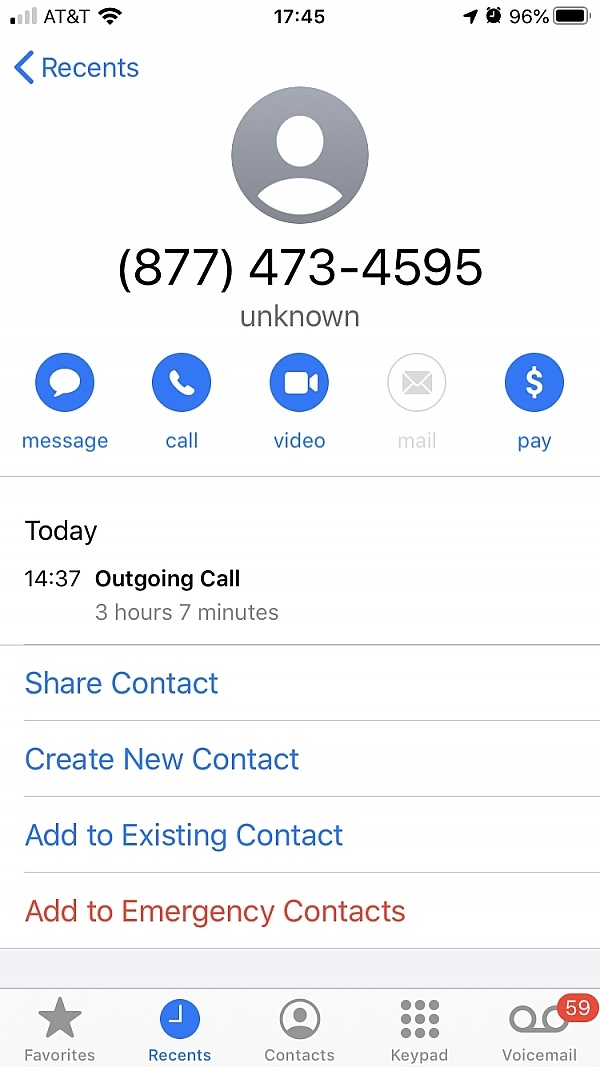This screenshot has height=1067, width=600.
Task: Open the Keypad tab
Action: [419, 1030]
